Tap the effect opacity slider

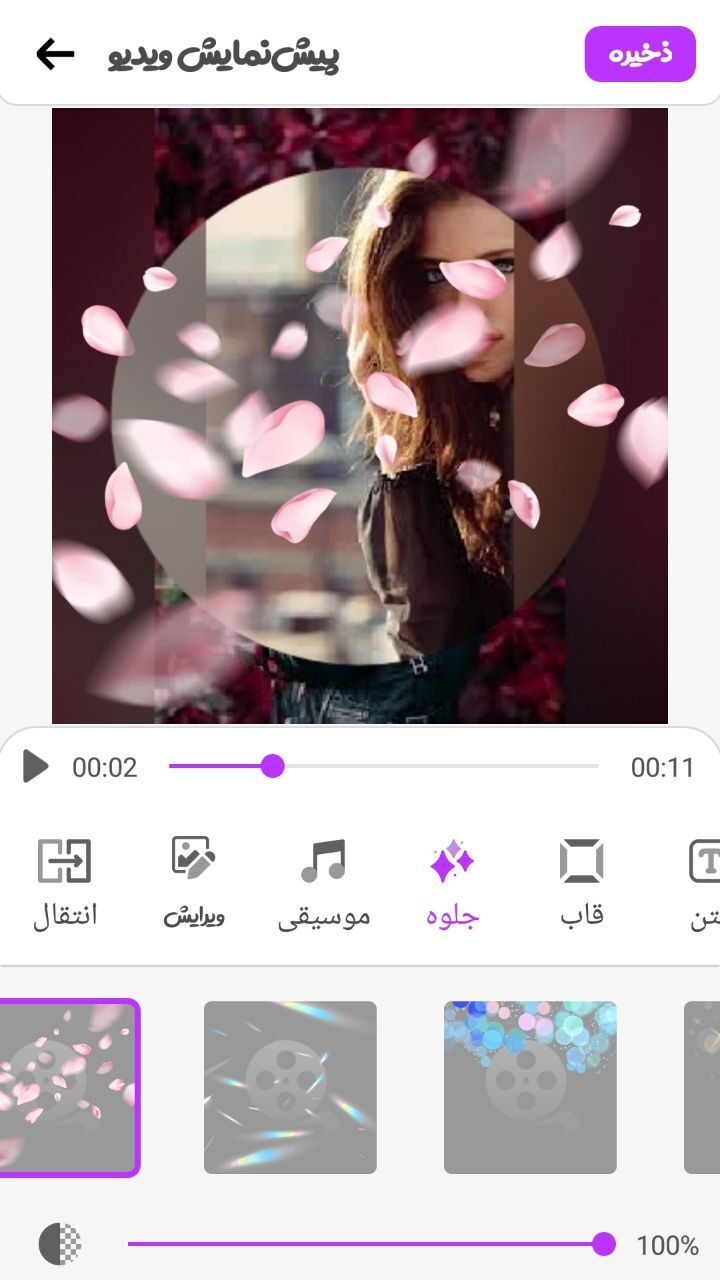pyautogui.click(x=365, y=1244)
